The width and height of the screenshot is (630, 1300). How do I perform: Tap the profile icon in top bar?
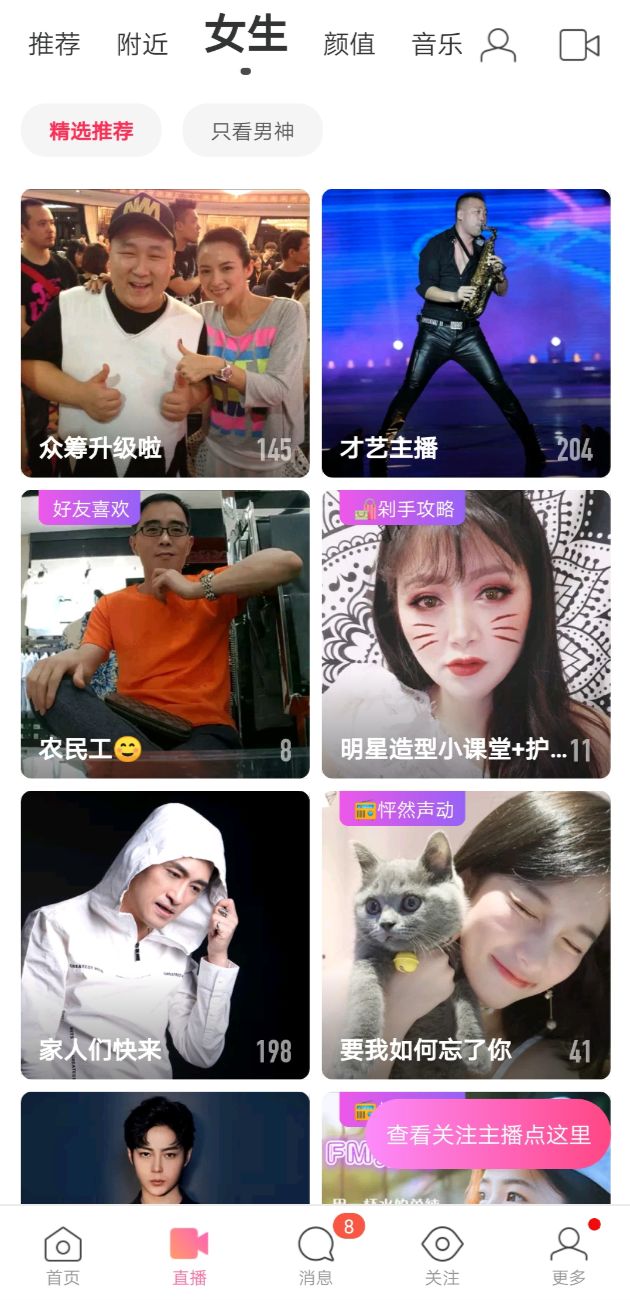pyautogui.click(x=498, y=45)
